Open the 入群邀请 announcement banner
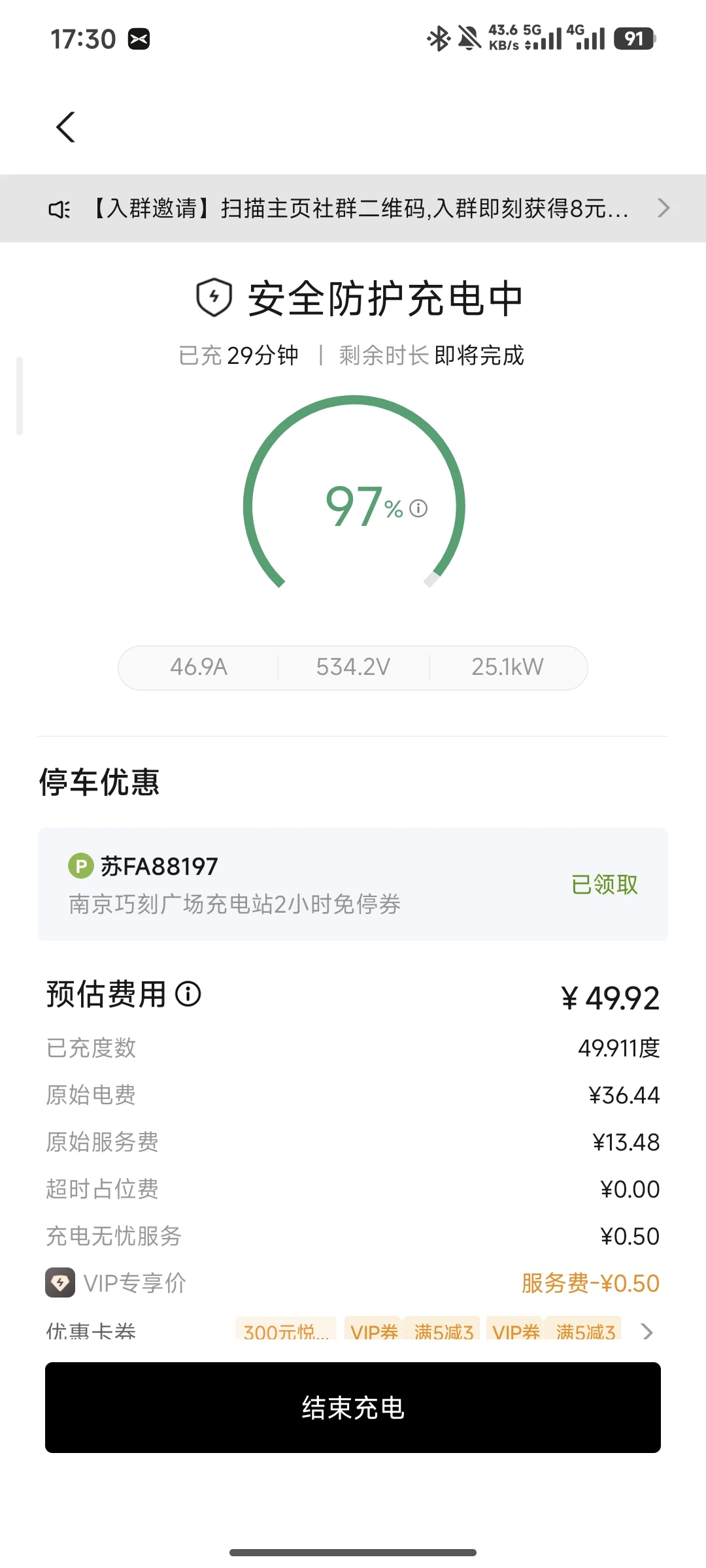 (x=353, y=208)
